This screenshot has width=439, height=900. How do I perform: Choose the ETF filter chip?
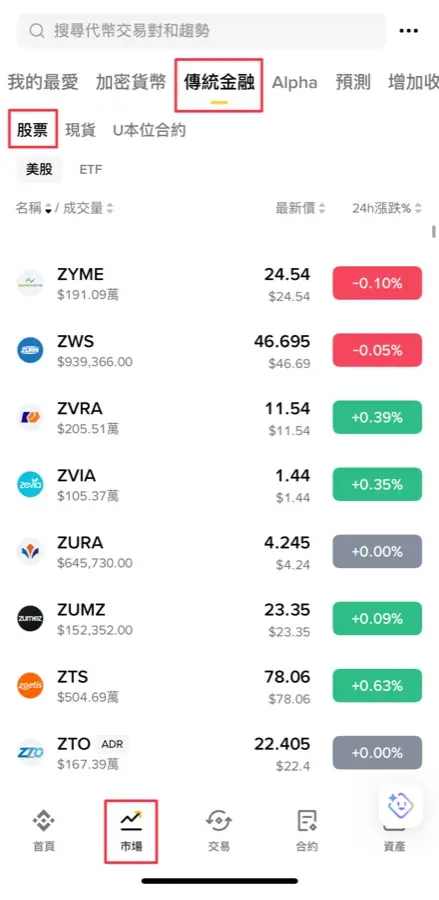pos(91,170)
